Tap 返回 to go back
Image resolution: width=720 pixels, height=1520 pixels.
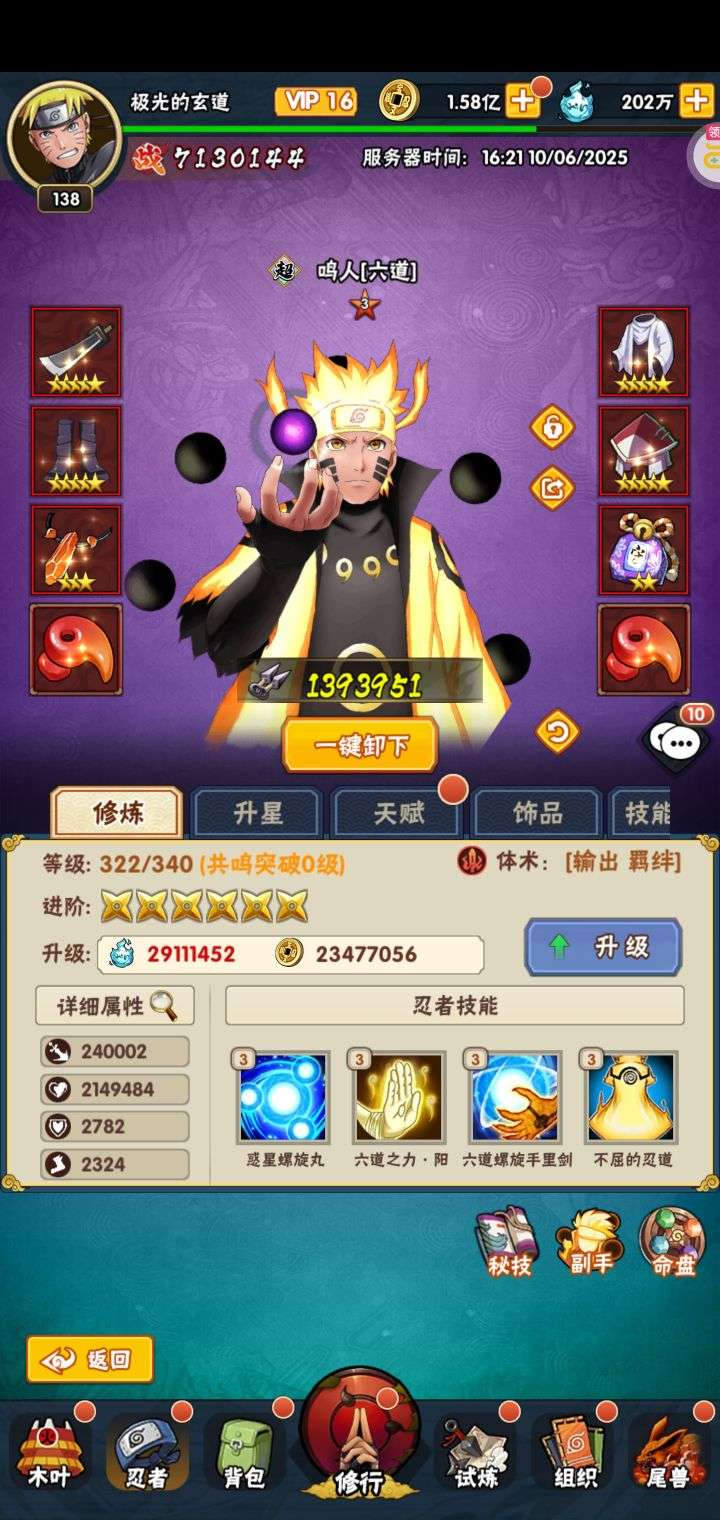coord(90,1359)
